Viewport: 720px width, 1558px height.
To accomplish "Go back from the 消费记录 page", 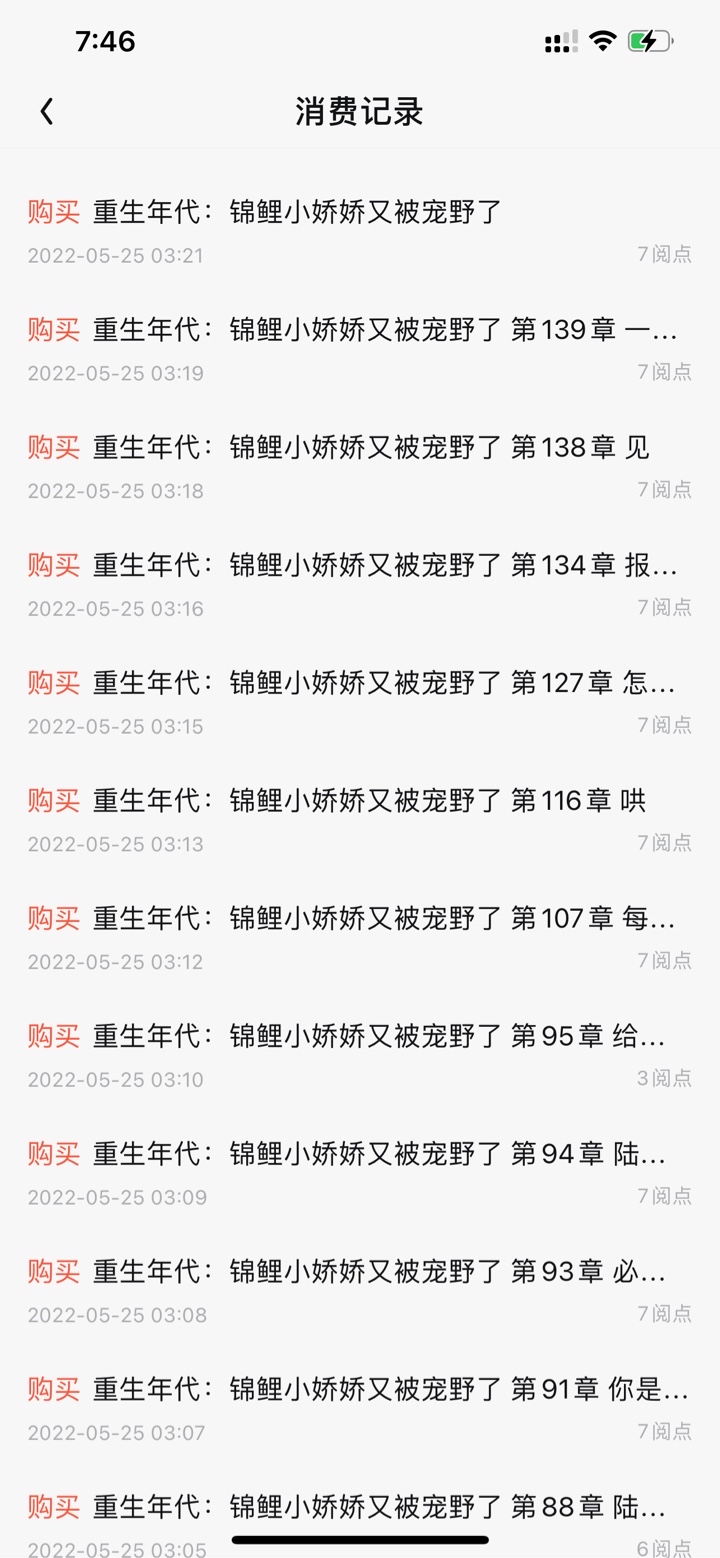I will pyautogui.click(x=46, y=111).
